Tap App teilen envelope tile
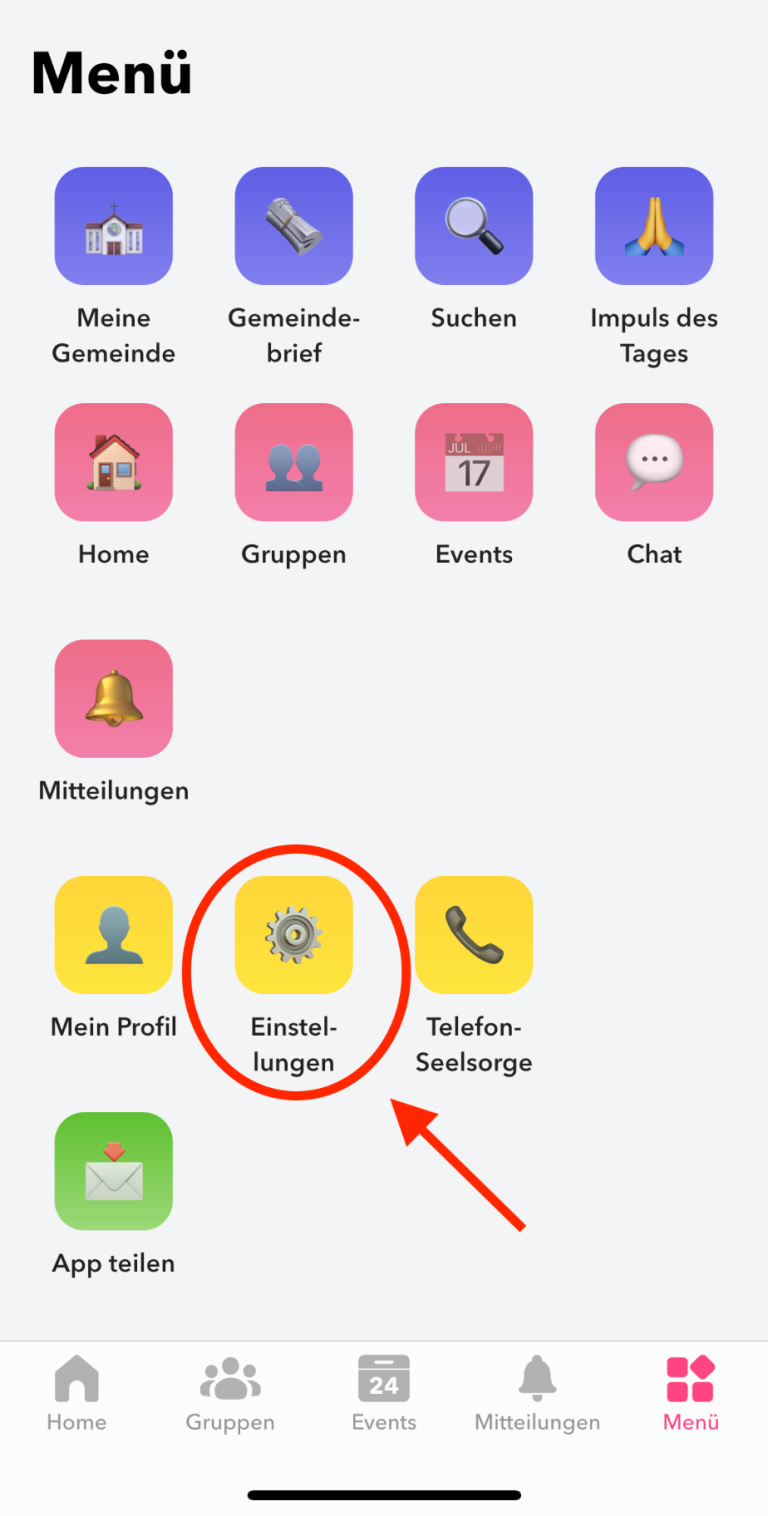Viewport: 768px width, 1516px height. point(113,1170)
